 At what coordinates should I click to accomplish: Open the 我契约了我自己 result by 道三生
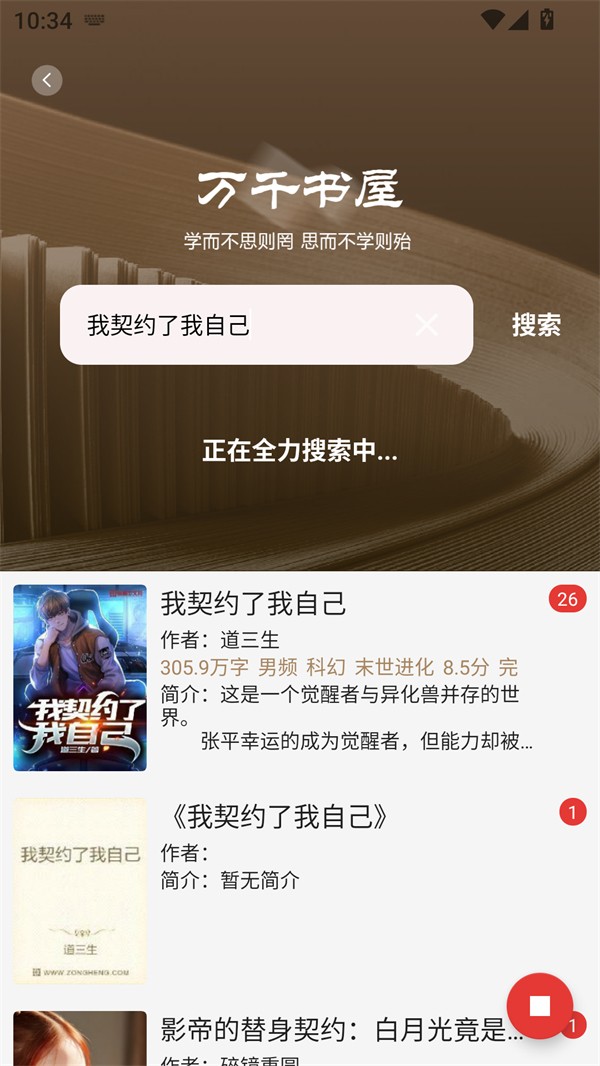pos(300,677)
